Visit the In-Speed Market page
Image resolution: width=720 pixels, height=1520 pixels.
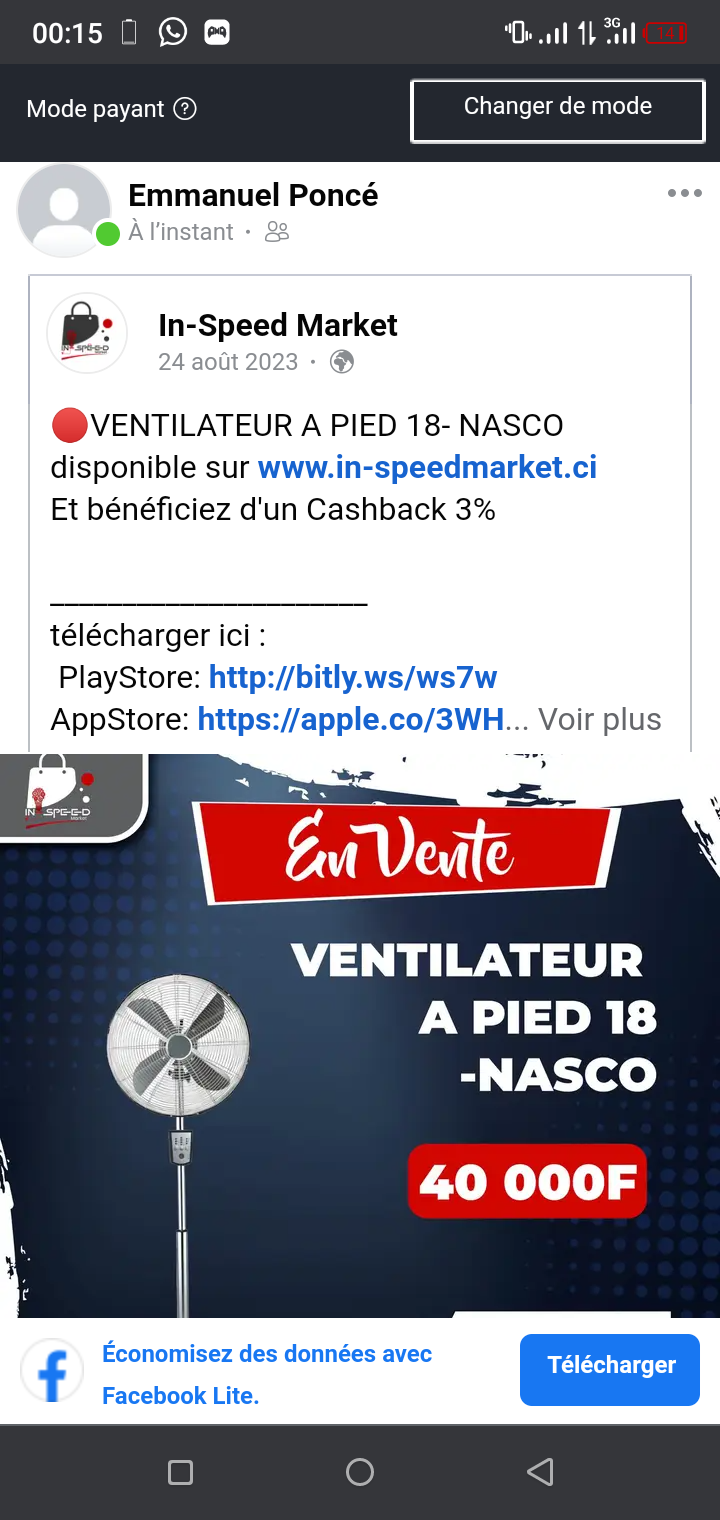[x=277, y=325]
